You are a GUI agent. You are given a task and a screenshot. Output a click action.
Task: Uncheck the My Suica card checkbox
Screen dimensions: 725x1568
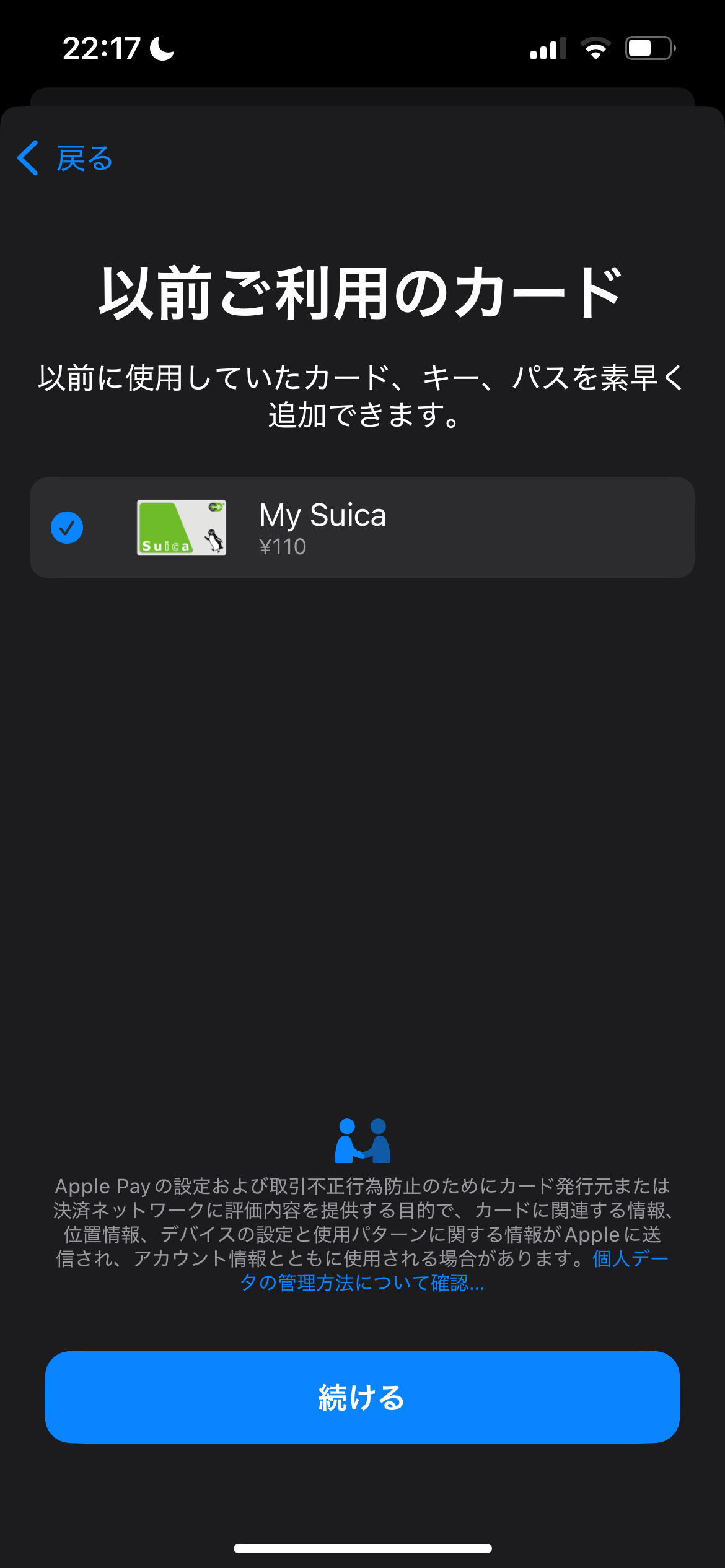click(x=67, y=528)
